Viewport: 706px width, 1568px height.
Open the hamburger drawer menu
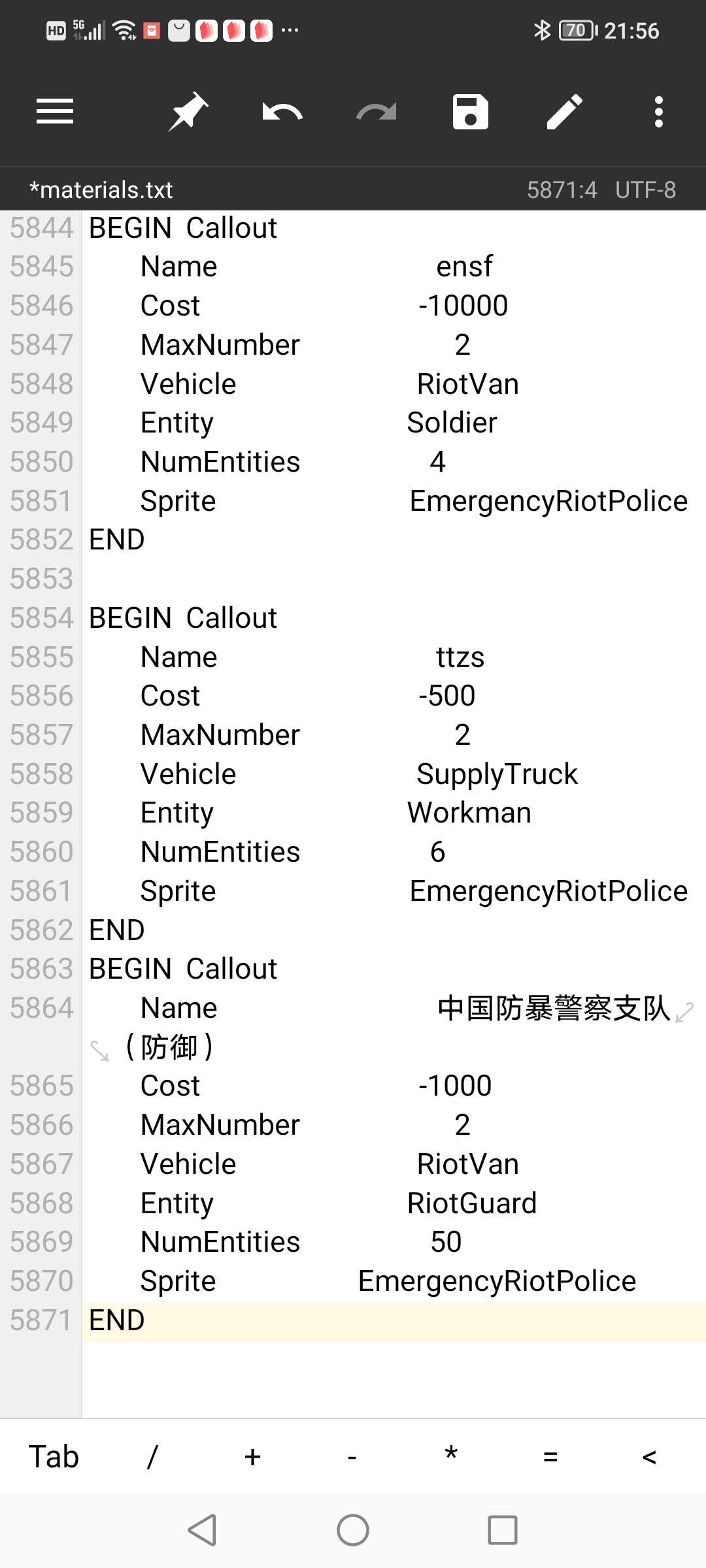tap(55, 112)
